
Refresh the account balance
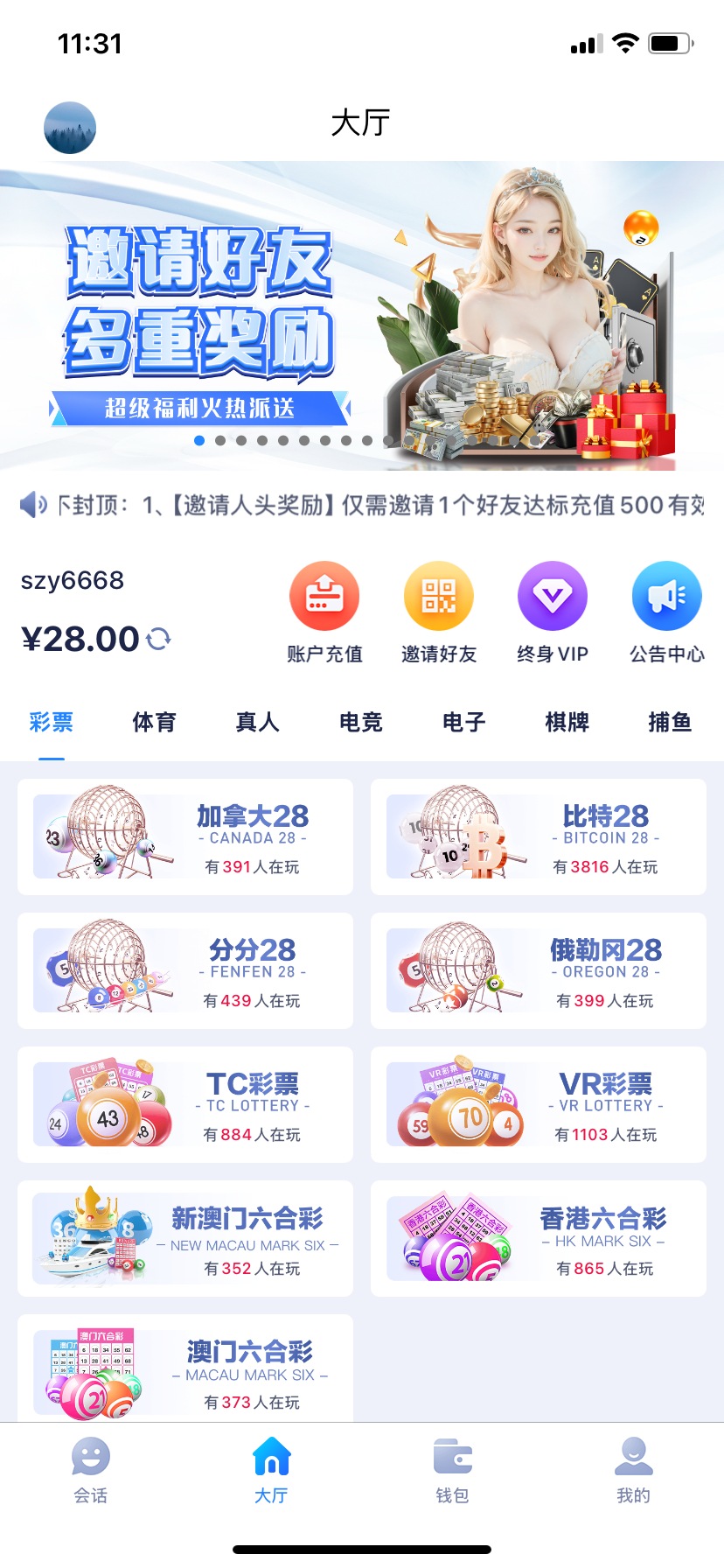pos(158,639)
